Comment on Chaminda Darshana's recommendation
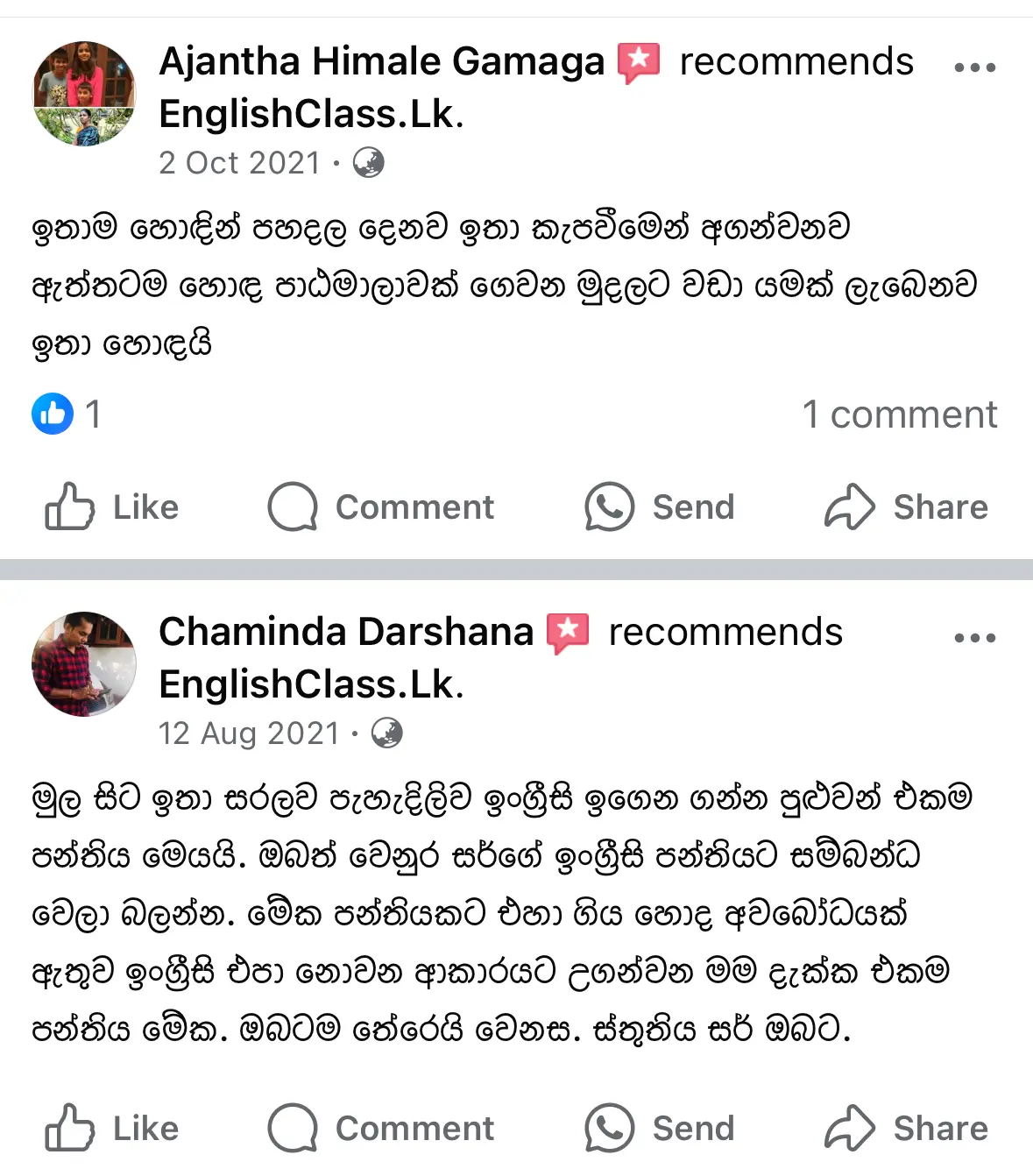Screen dimensions: 1033x1176 point(381,1129)
